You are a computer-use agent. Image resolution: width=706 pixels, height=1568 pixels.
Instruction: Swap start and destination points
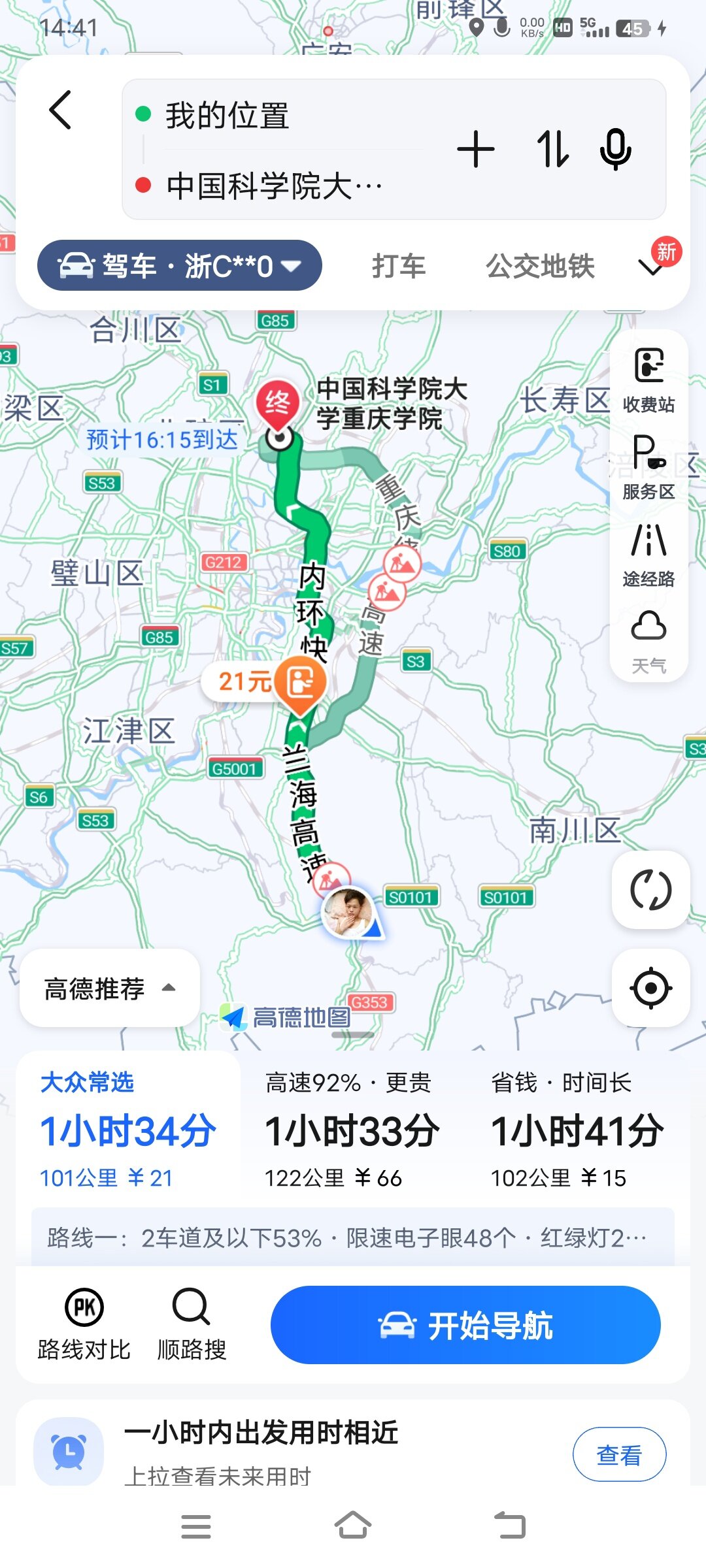coord(552,150)
